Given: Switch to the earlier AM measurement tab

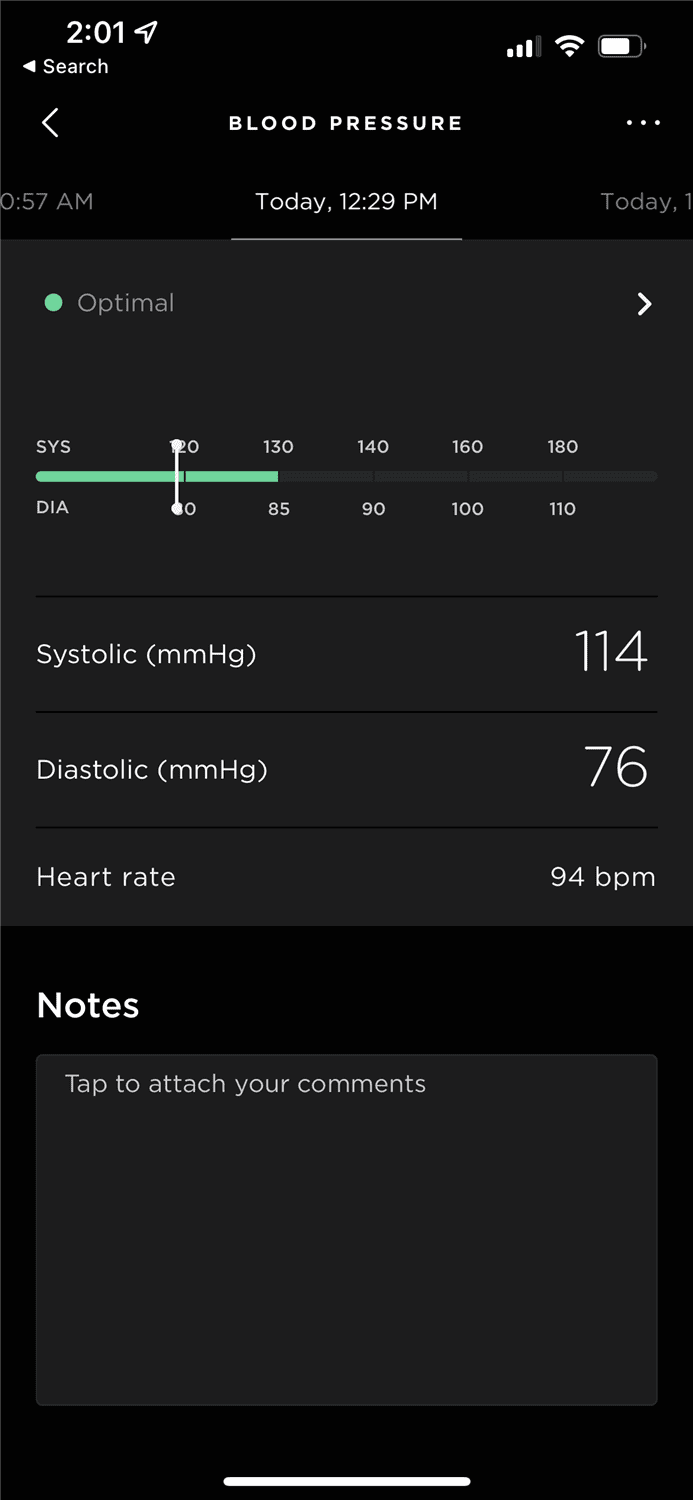Looking at the screenshot, I should (x=47, y=201).
